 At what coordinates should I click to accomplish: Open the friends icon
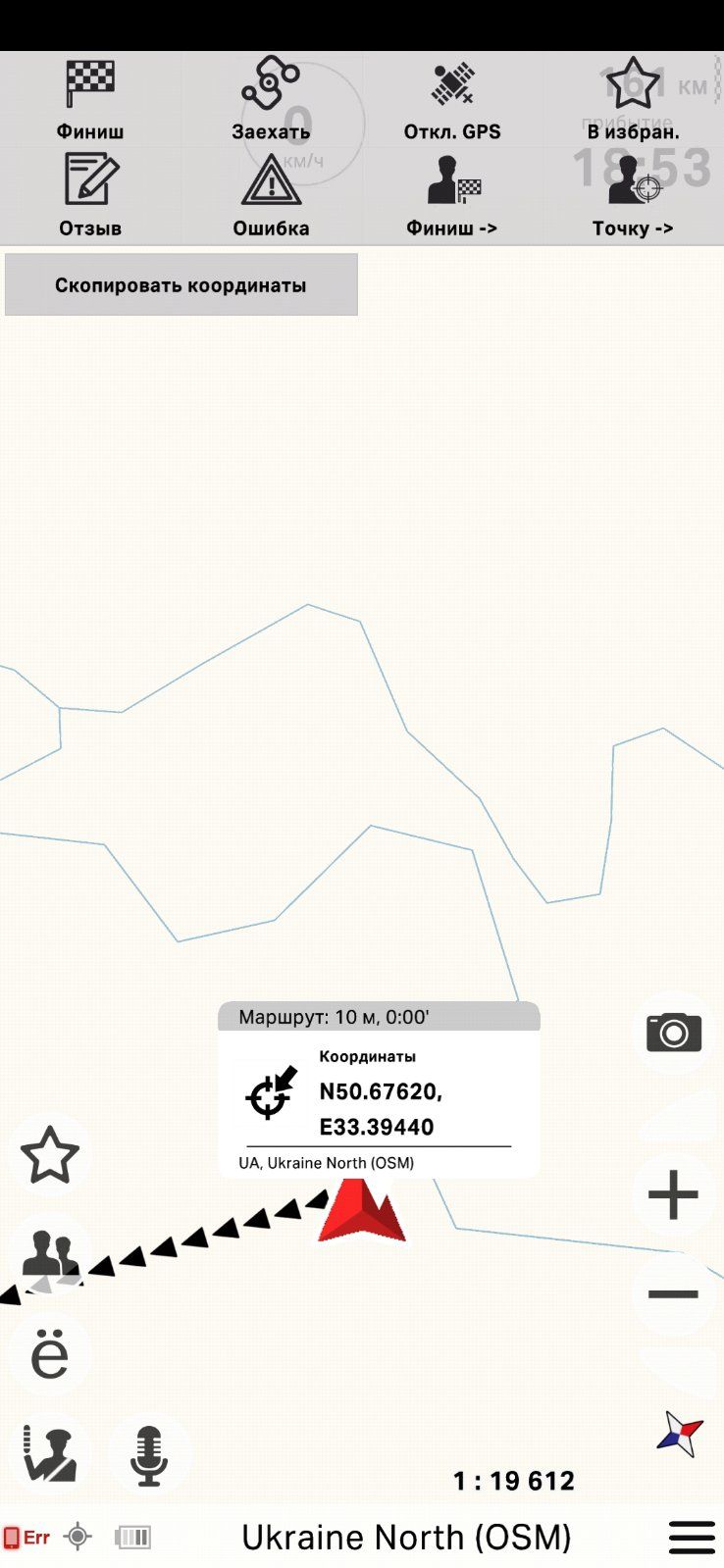(x=50, y=1255)
